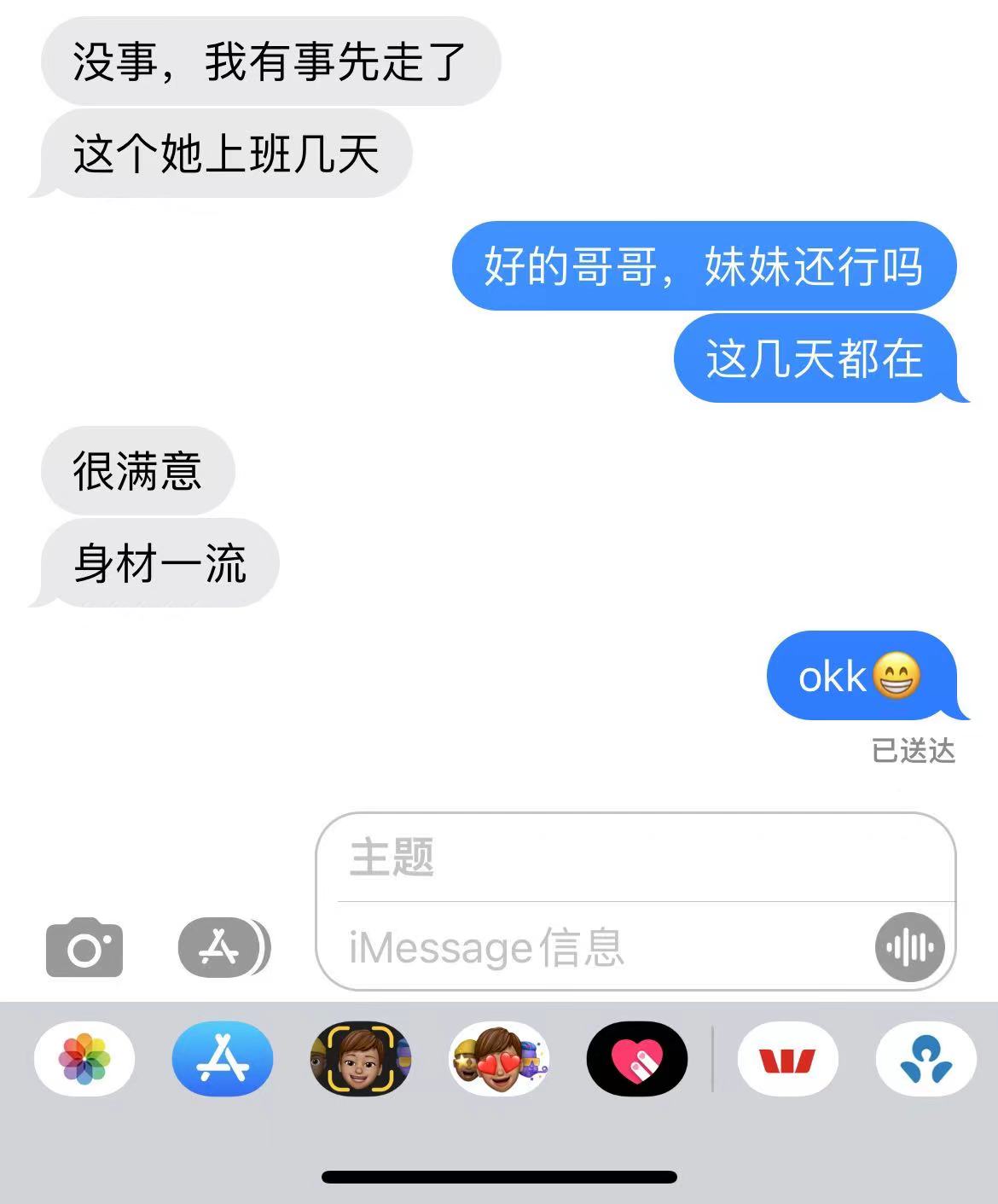Screen dimensions: 998x1204
Task: Open the red Westpac app icon
Action: pos(787,1059)
